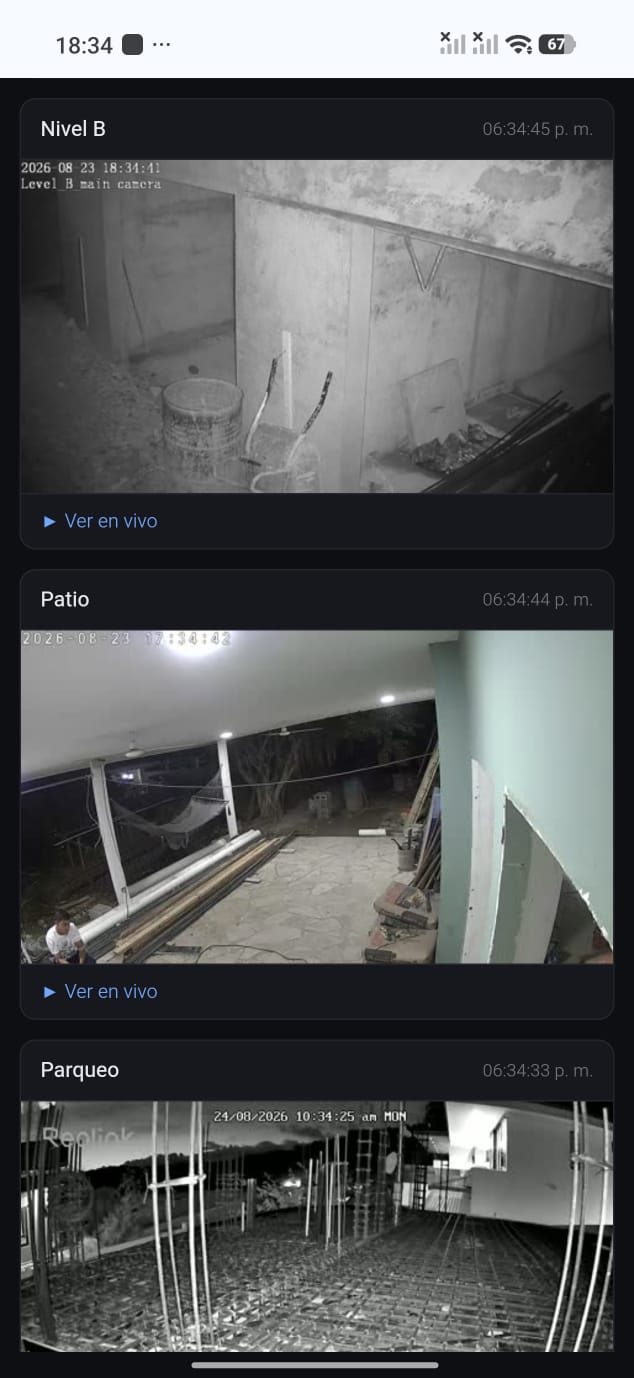Open the Parqueo camera snapshot
The image size is (634, 1378).
(x=317, y=1226)
